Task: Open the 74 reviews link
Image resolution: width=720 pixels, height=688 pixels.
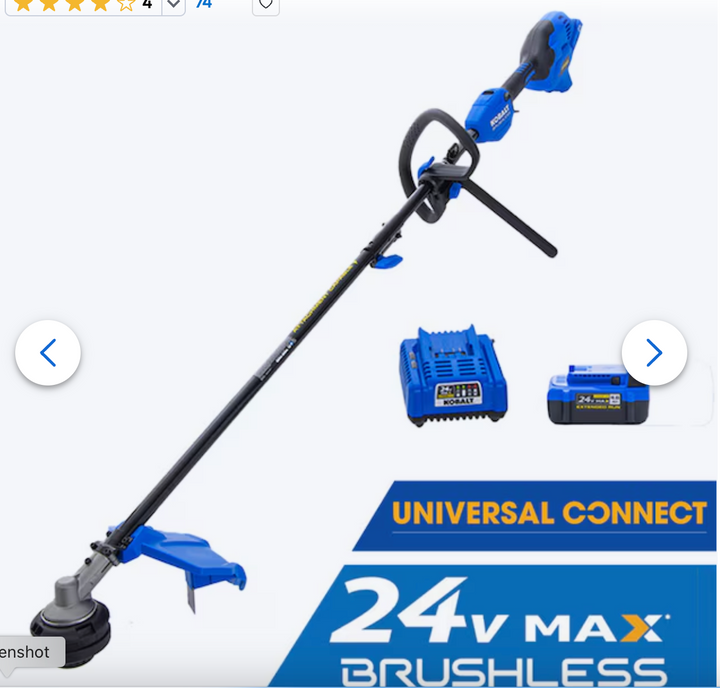Action: (x=203, y=4)
